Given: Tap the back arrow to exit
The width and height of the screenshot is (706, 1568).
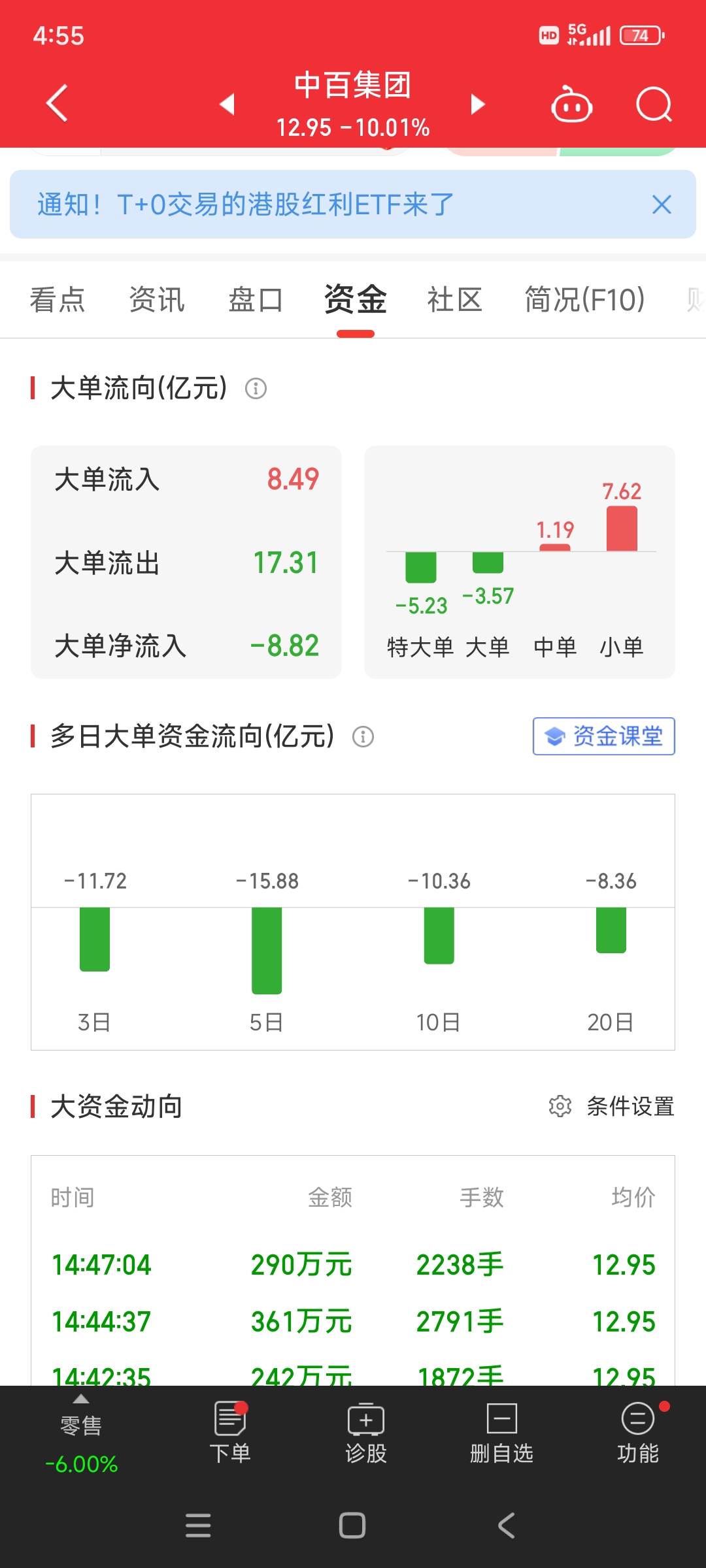Looking at the screenshot, I should (x=56, y=105).
